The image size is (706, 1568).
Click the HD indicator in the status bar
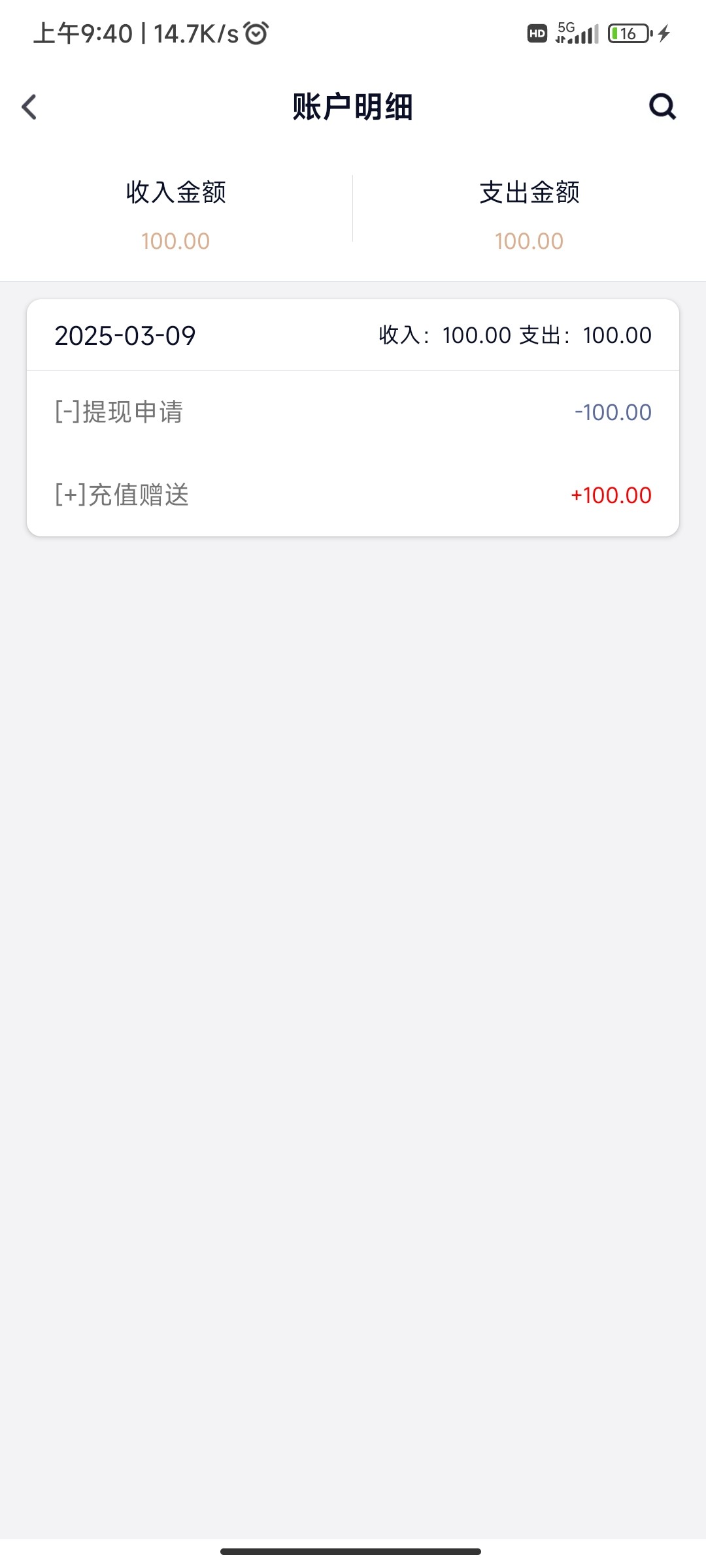[x=536, y=33]
